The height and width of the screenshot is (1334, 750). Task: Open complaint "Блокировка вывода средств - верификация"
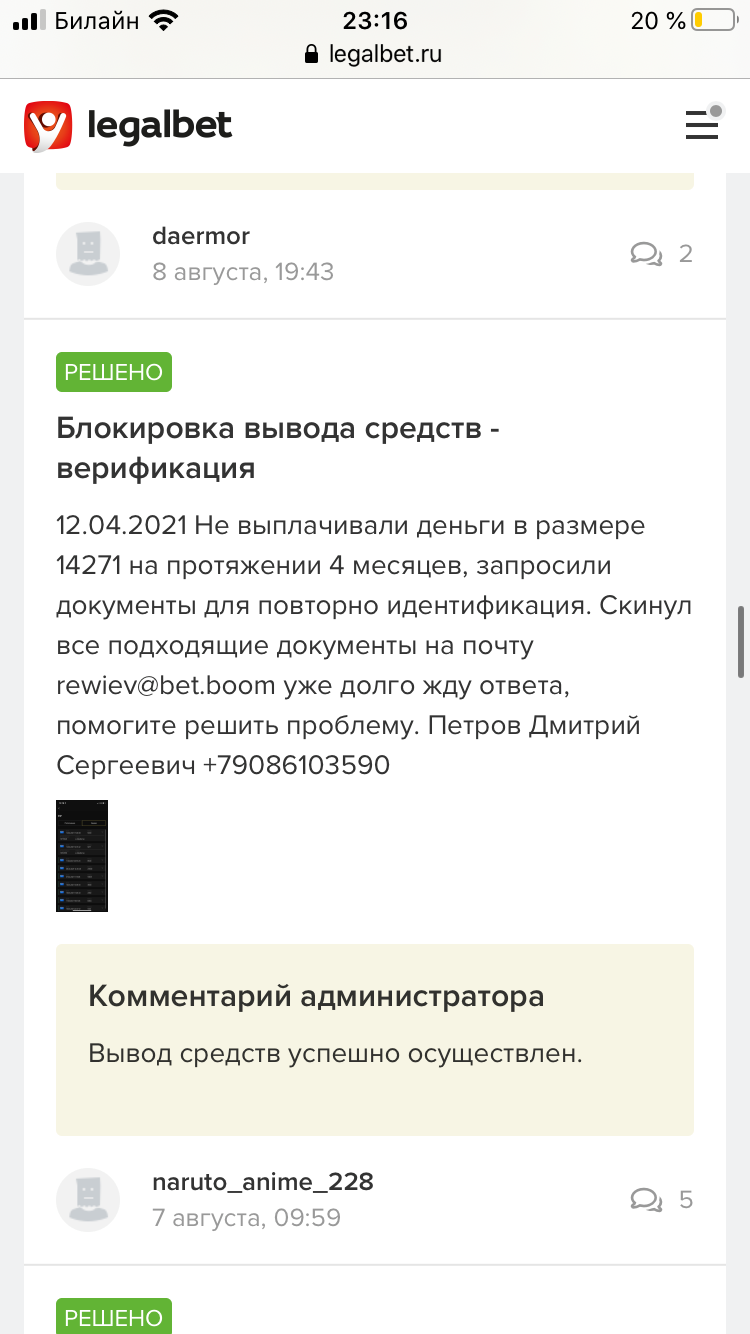point(277,448)
